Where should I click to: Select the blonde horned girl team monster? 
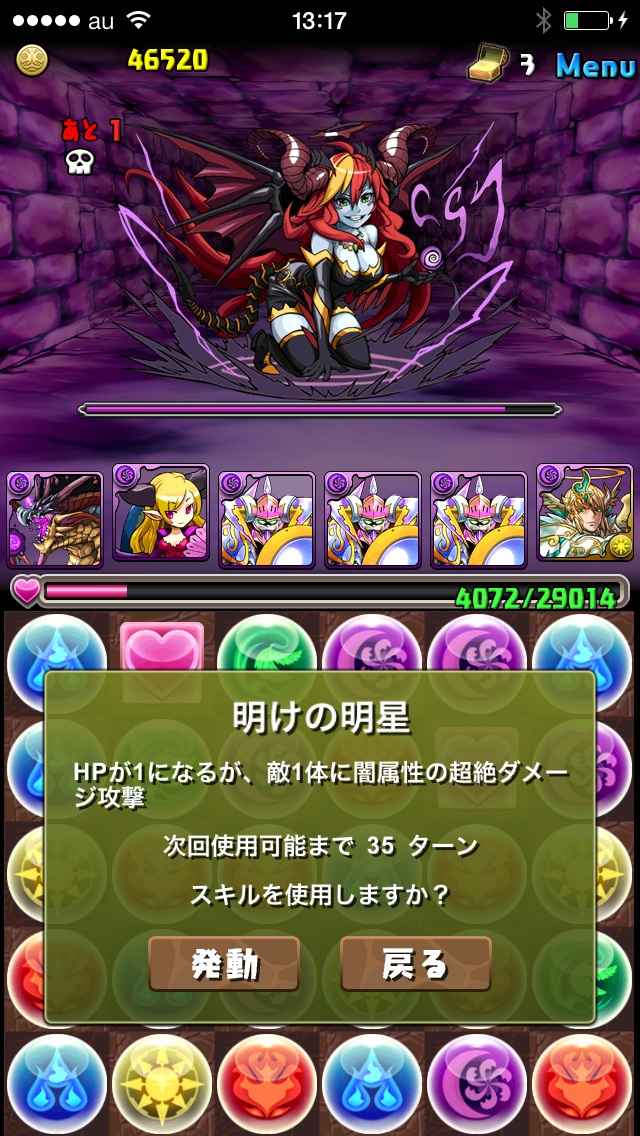click(x=161, y=515)
